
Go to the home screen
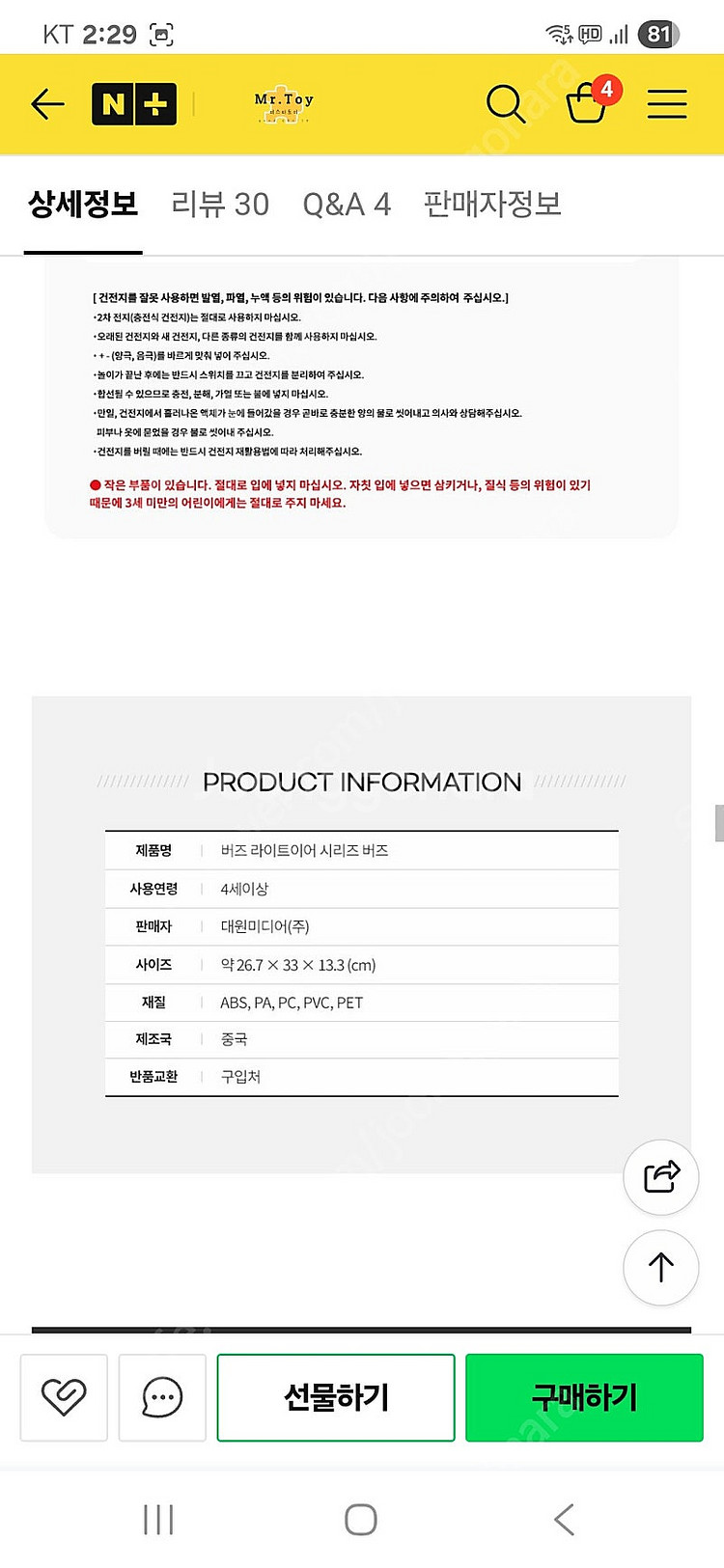point(361,1519)
